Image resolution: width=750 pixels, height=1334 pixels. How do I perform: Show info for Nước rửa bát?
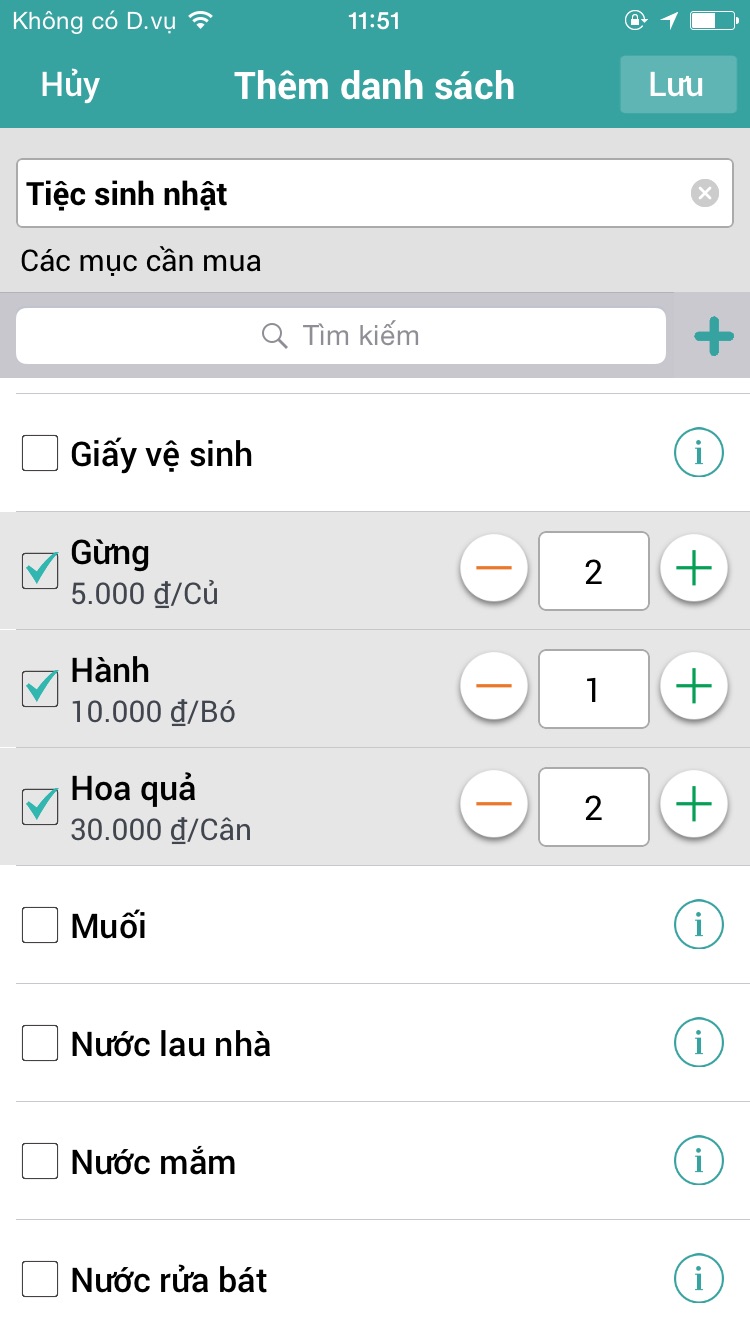point(698,1279)
